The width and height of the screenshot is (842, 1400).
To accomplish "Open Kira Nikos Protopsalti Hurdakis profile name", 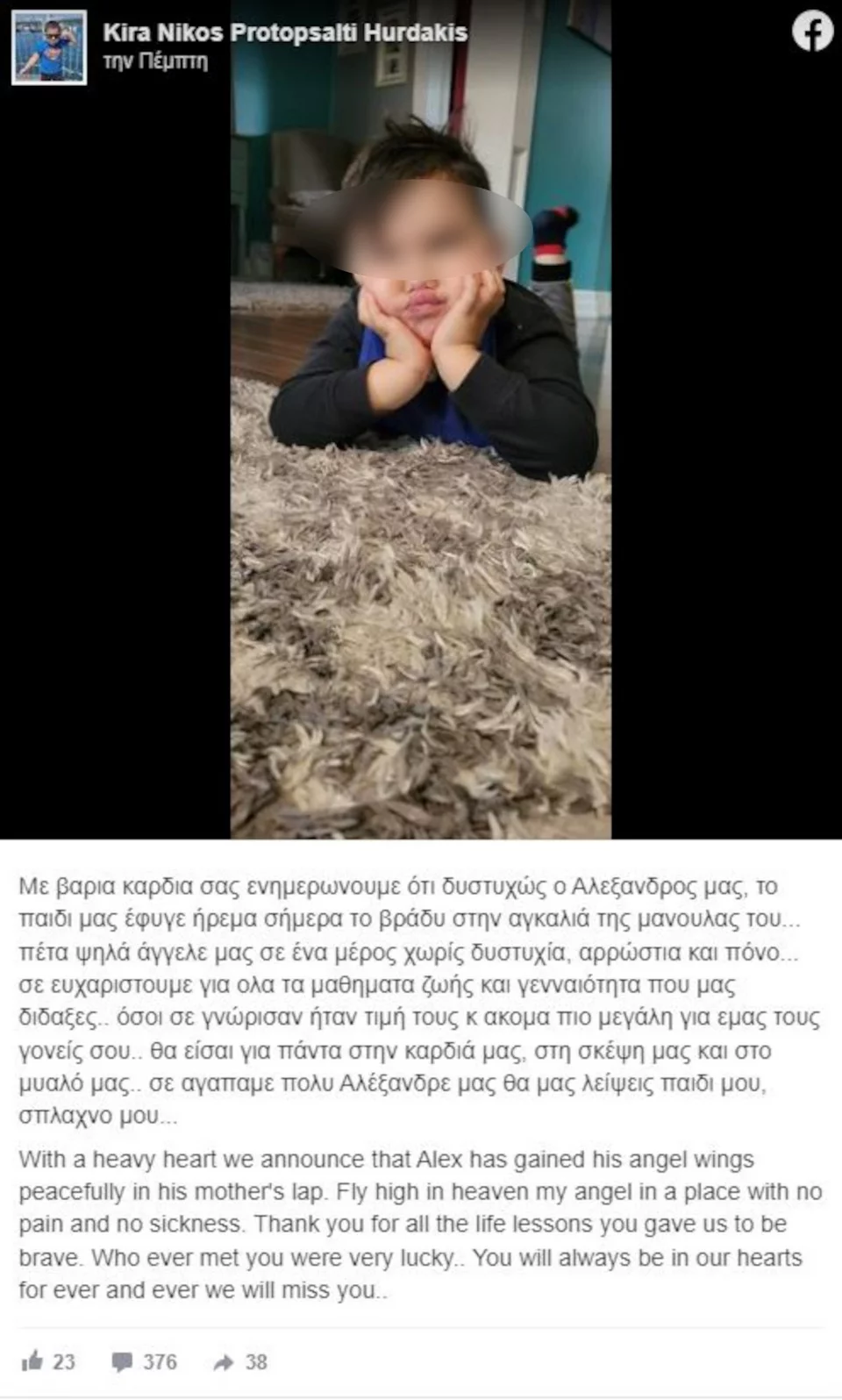I will [285, 32].
